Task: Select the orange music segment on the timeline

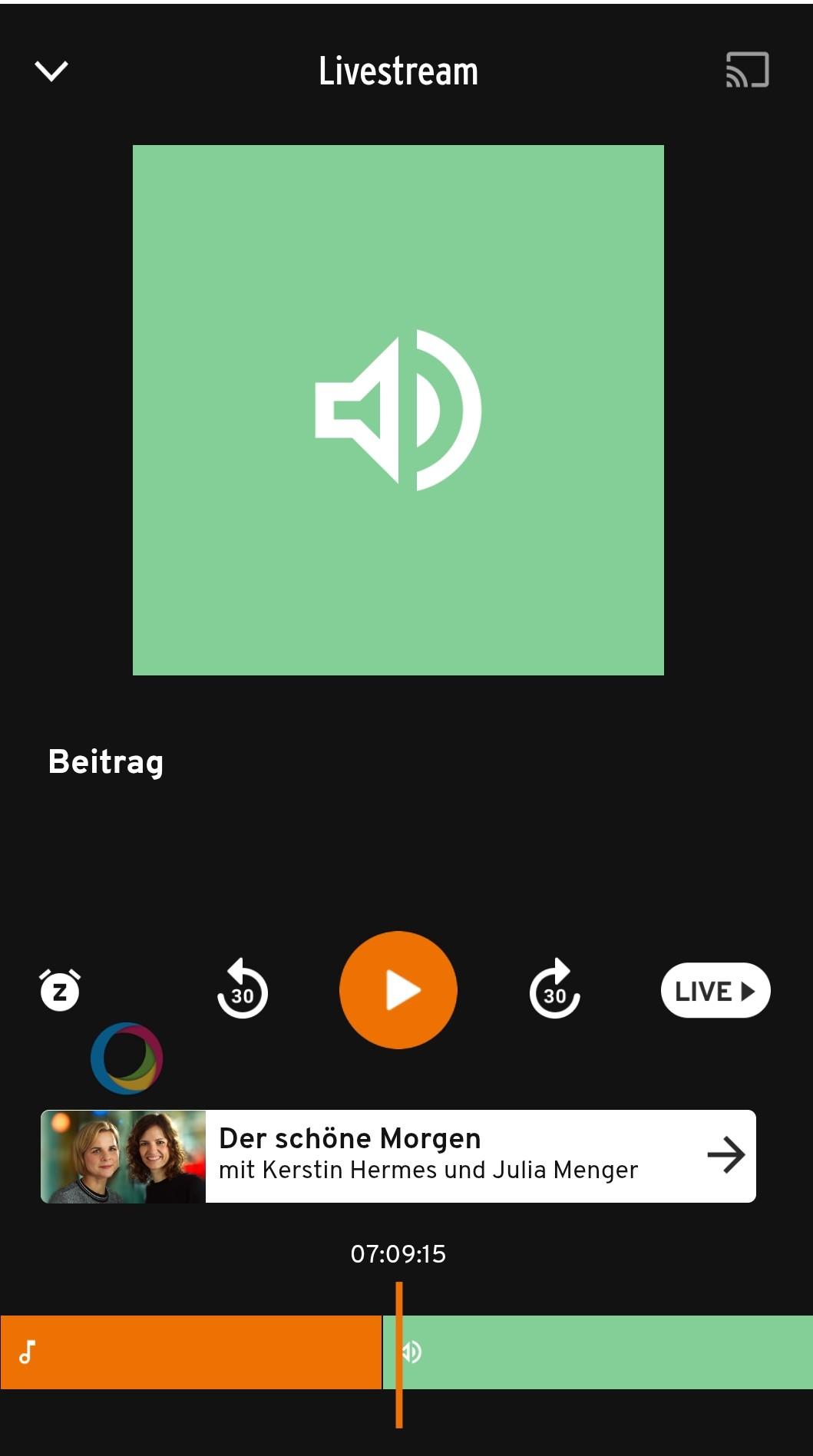Action: click(x=190, y=1352)
